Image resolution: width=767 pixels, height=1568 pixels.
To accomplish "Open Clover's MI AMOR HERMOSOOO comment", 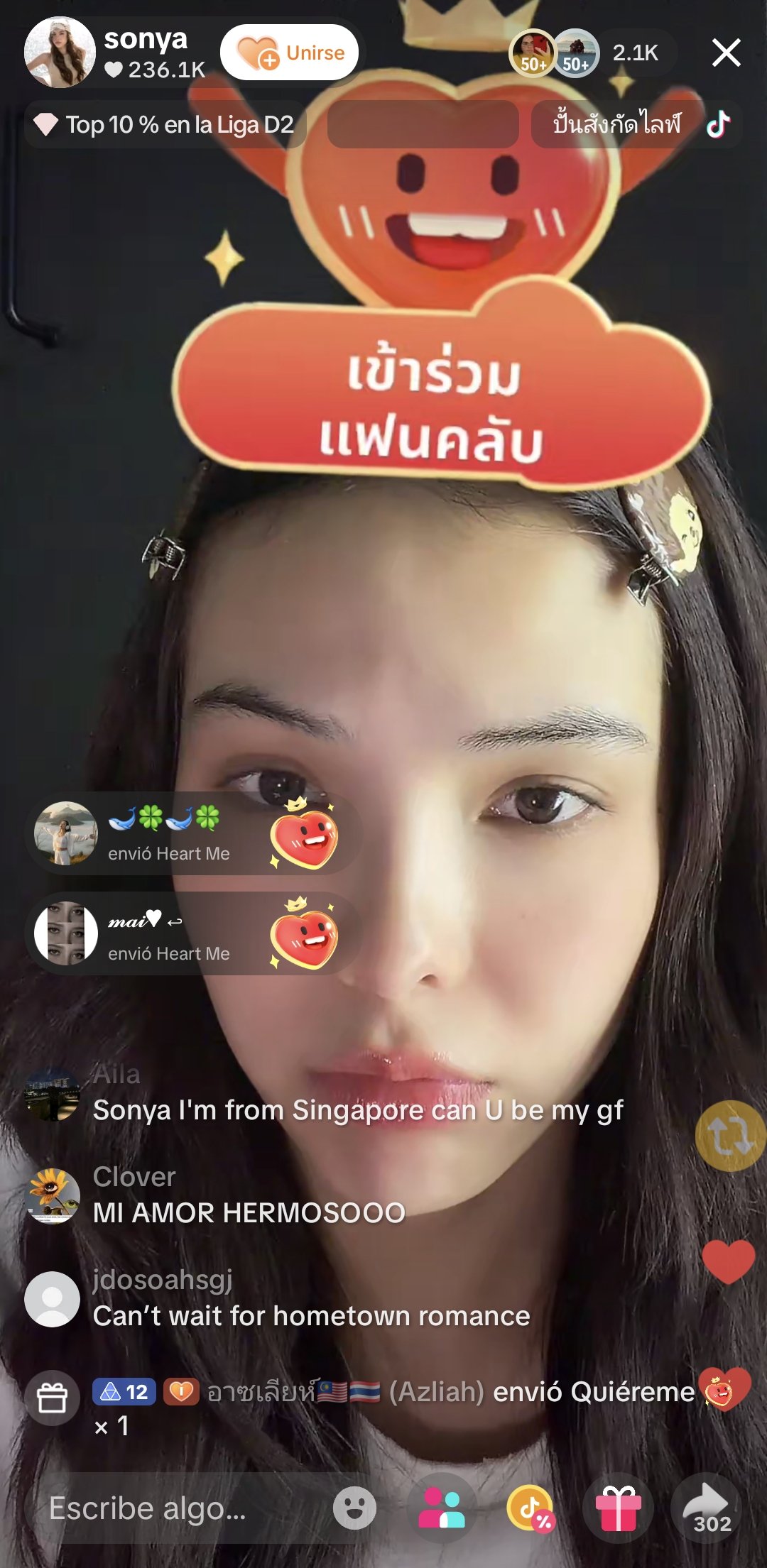I will (x=249, y=1212).
